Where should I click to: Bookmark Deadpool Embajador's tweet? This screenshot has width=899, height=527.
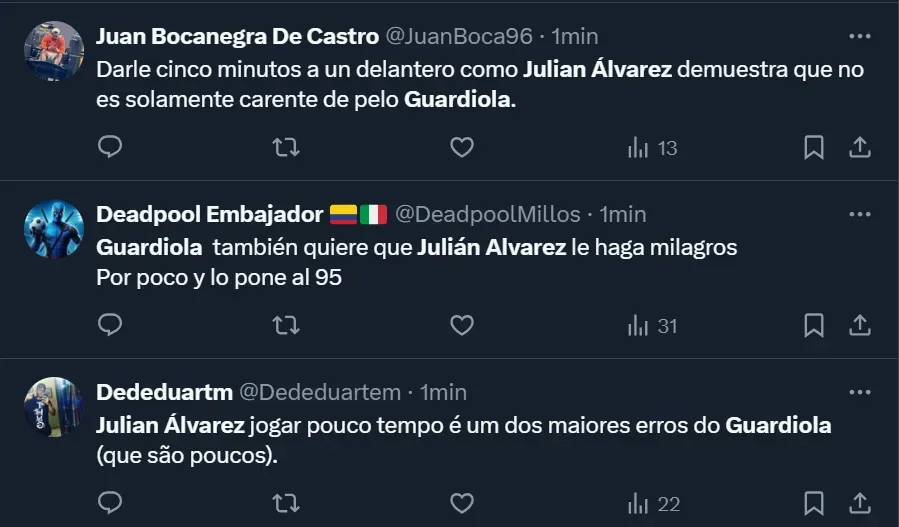[x=814, y=325]
